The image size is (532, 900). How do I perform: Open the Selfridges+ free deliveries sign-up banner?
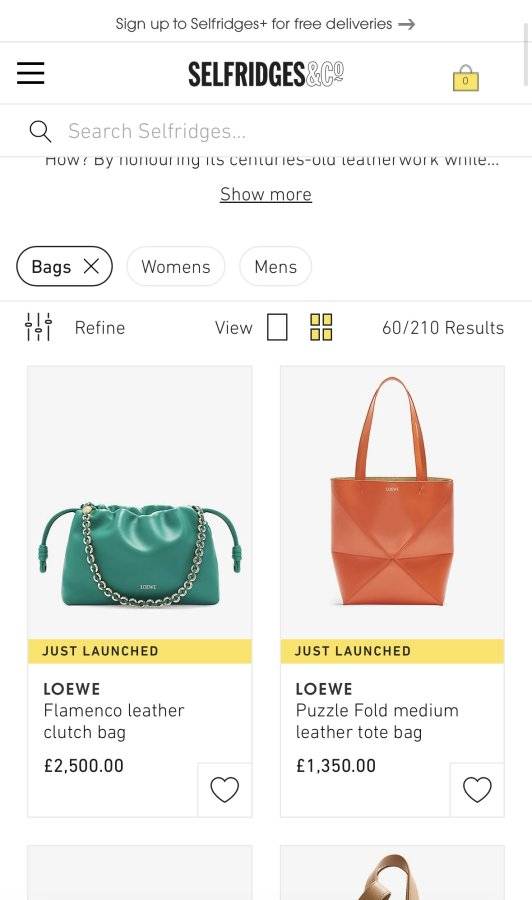coord(266,24)
